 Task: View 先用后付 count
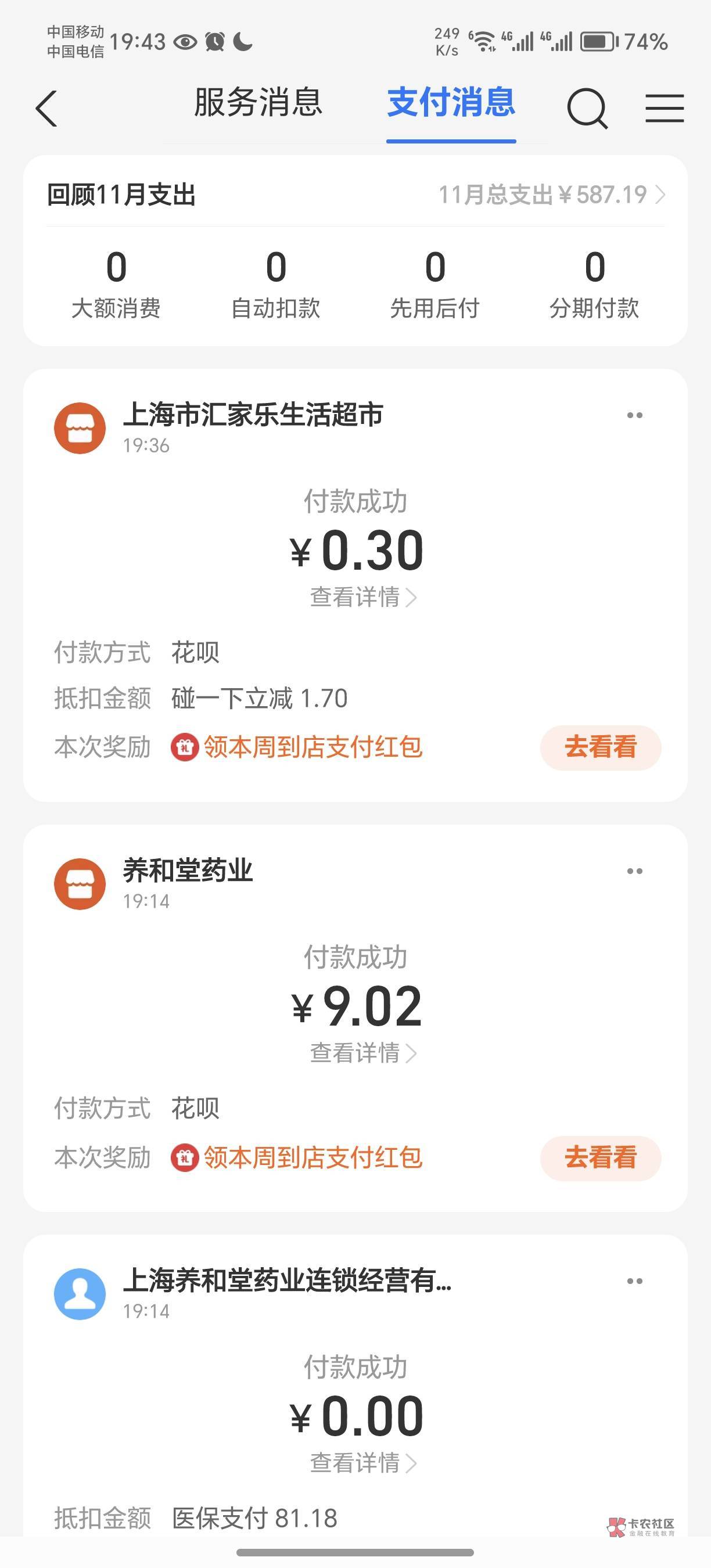pyautogui.click(x=435, y=284)
